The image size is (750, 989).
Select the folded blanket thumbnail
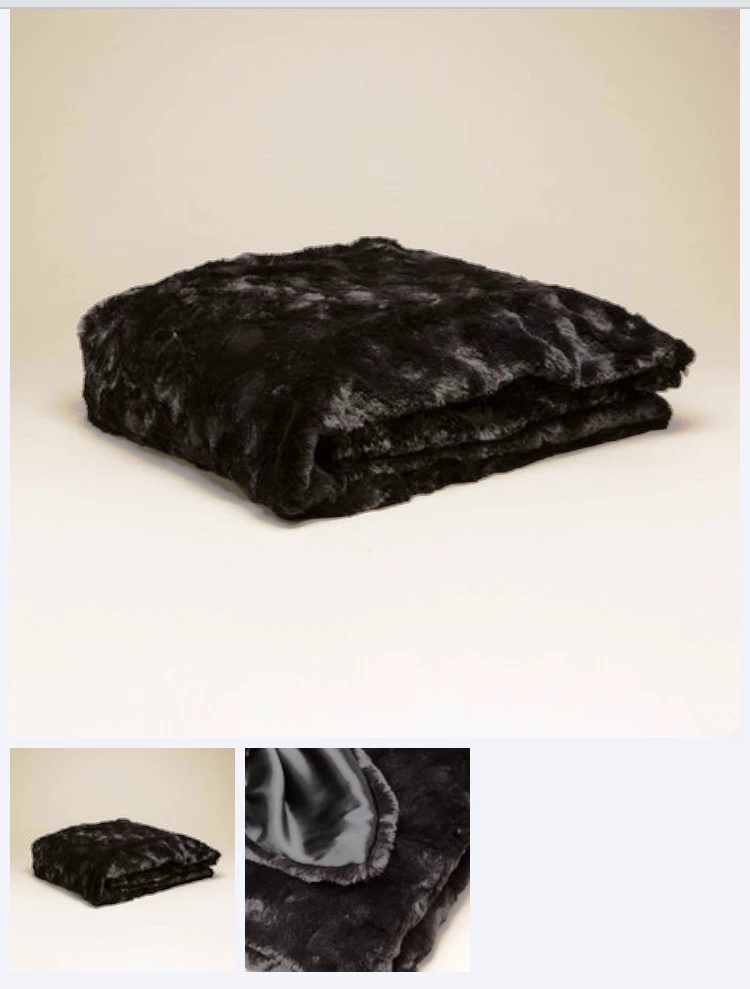tap(122, 859)
